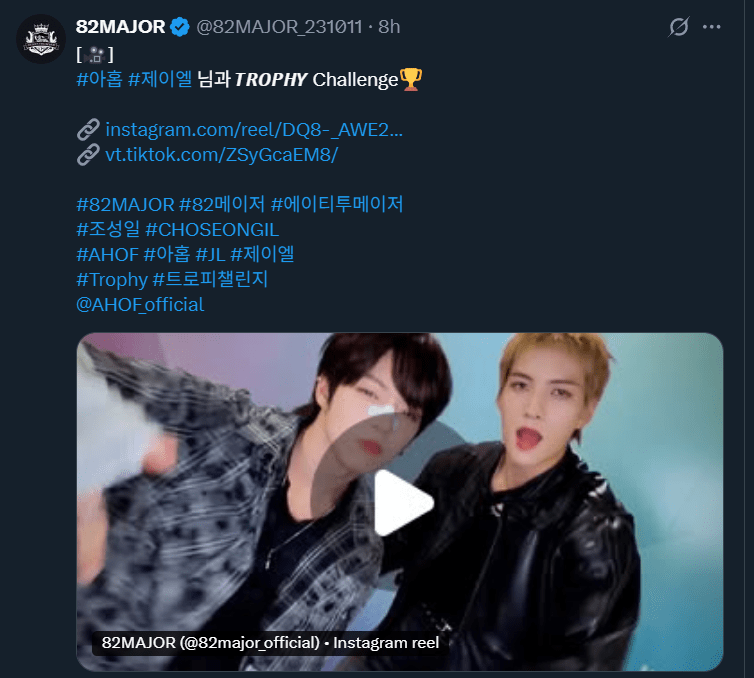The height and width of the screenshot is (678, 754).
Task: Open the #트로피챌린지 hashtag
Action: click(x=210, y=279)
